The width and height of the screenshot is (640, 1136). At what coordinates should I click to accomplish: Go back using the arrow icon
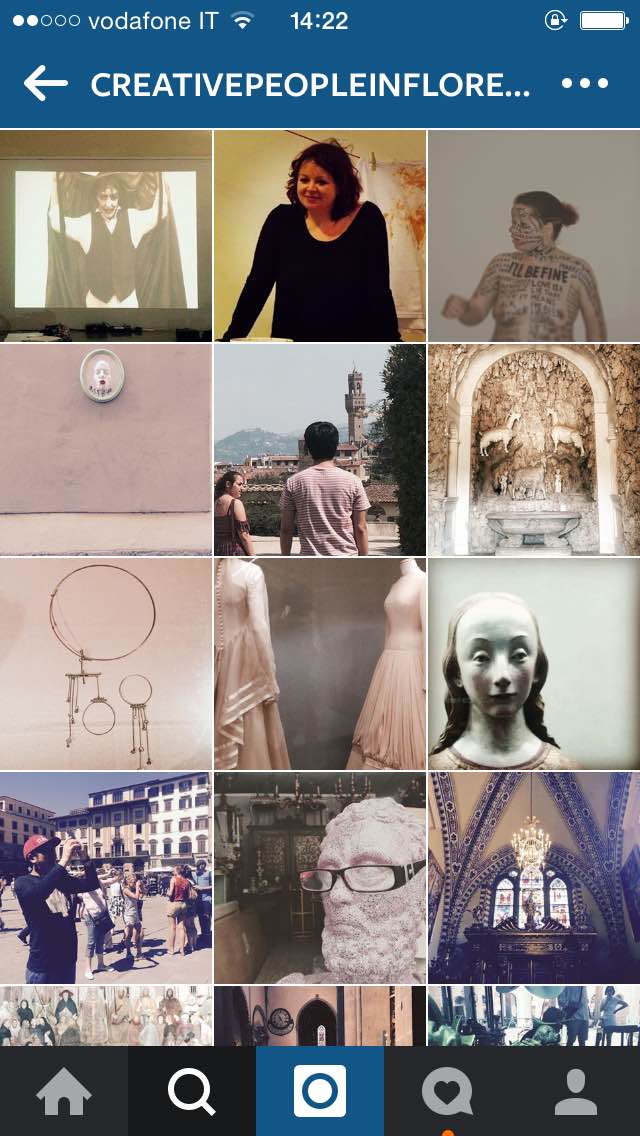tap(45, 85)
